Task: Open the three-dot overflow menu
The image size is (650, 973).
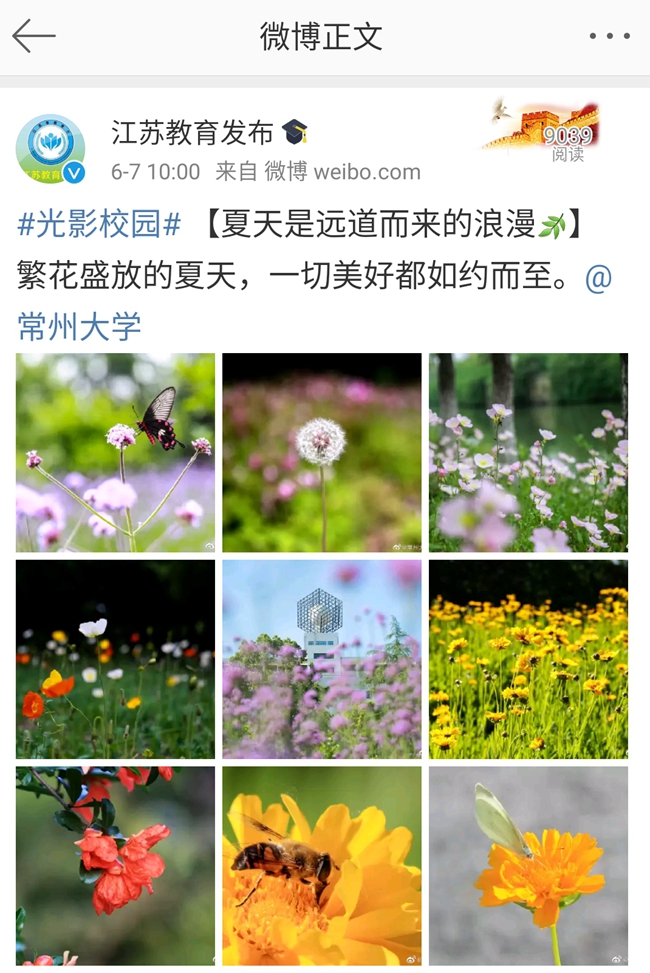Action: coord(609,37)
